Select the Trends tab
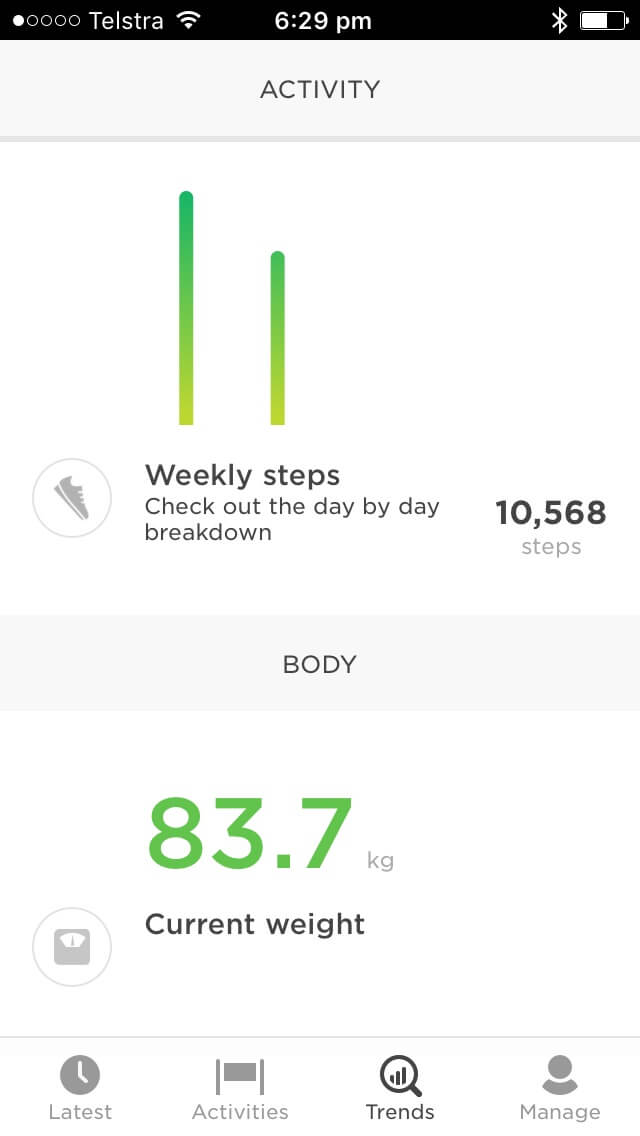 (x=400, y=1088)
